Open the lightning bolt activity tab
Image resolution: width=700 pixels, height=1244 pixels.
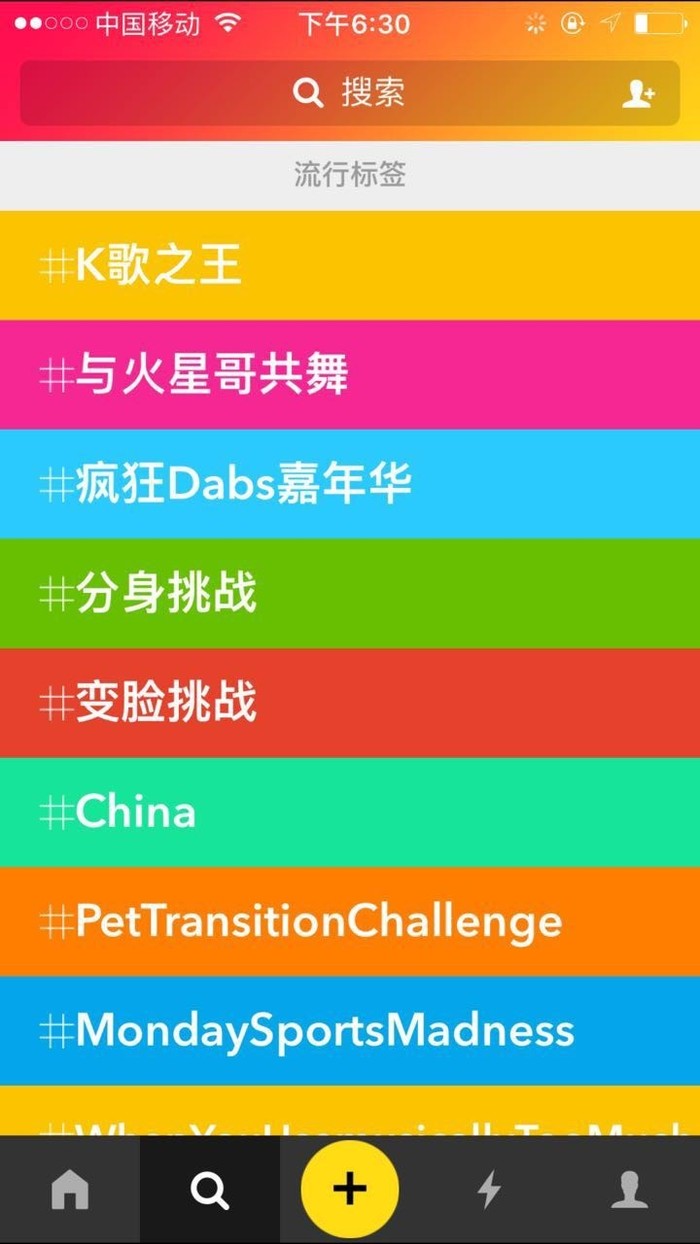pyautogui.click(x=489, y=1190)
